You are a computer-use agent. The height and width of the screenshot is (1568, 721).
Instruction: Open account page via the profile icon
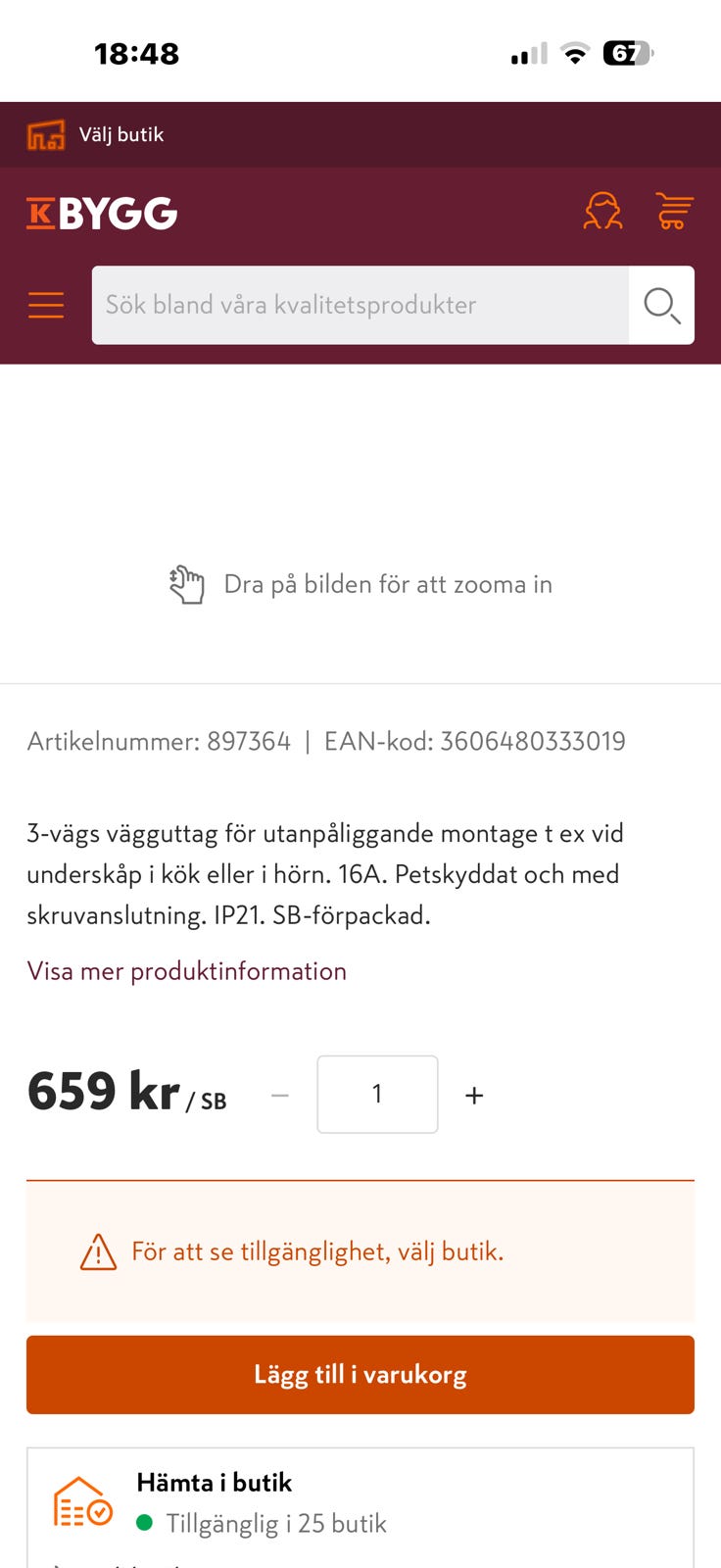pyautogui.click(x=602, y=210)
